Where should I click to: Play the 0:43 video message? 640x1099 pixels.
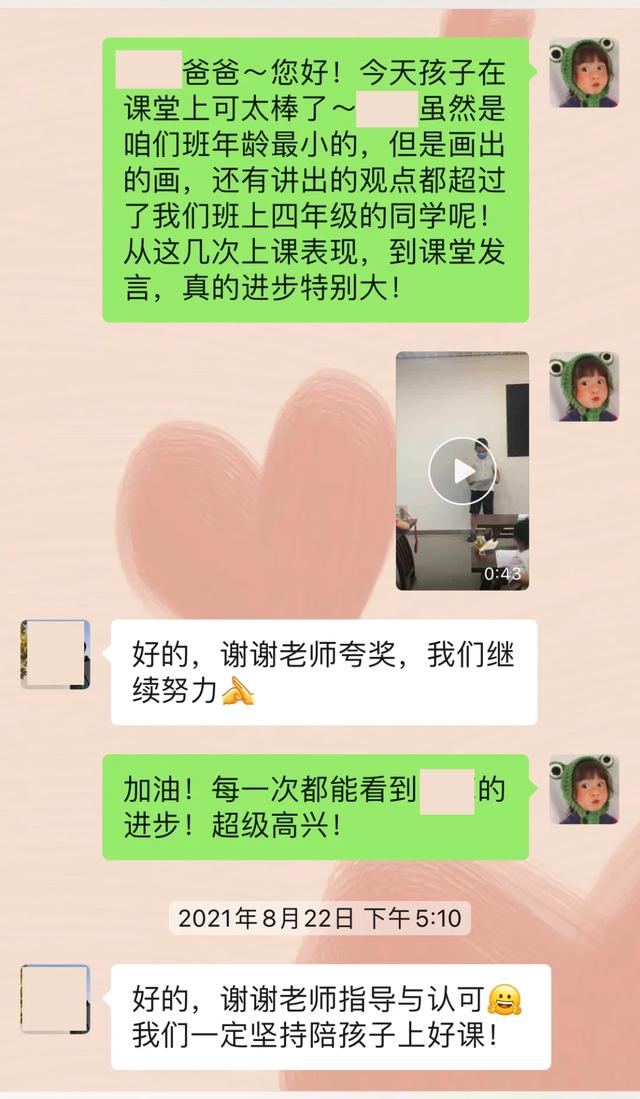click(x=462, y=471)
